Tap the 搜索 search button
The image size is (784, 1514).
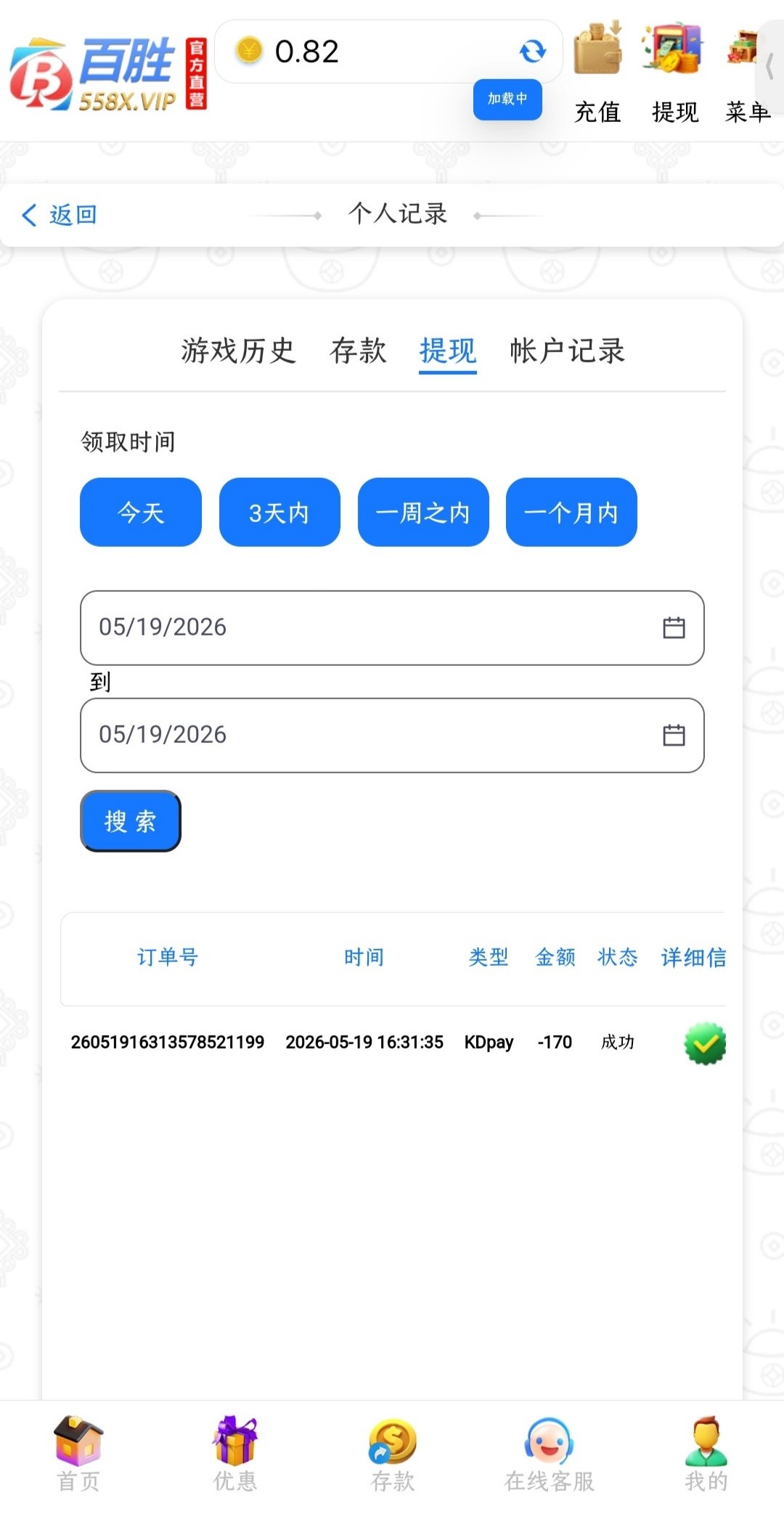(x=131, y=821)
